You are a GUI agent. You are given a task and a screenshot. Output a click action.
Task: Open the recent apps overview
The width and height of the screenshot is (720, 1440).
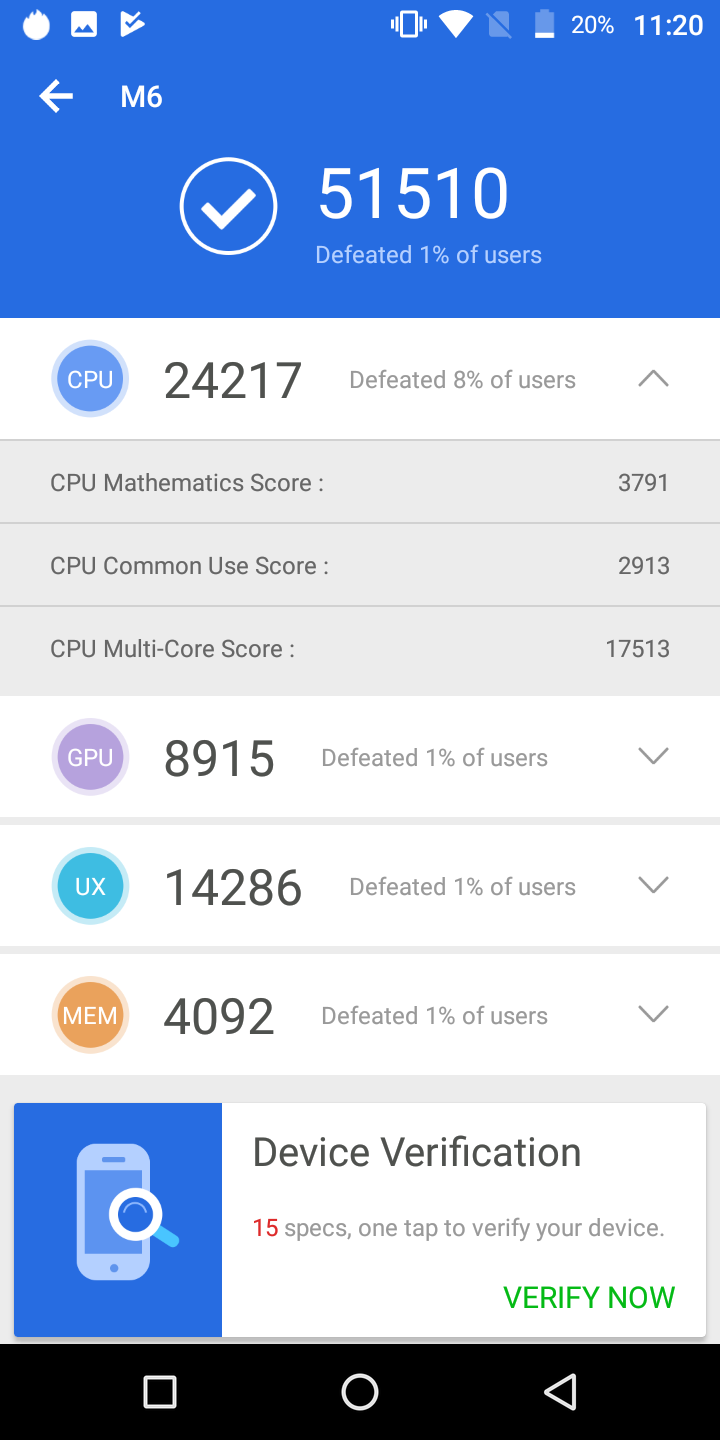pos(160,1392)
